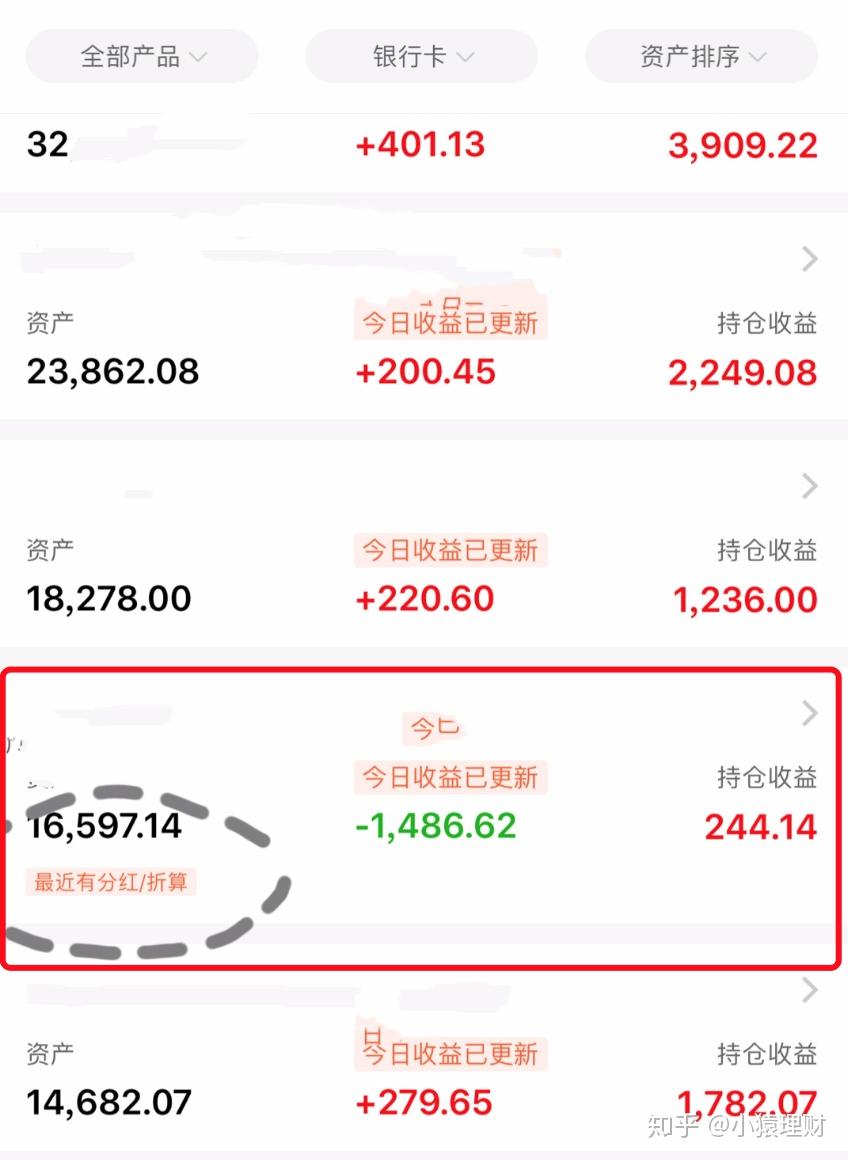Screen dimensions: 848x1160
Task: Open the 全部产品 filter
Action: coord(140,56)
